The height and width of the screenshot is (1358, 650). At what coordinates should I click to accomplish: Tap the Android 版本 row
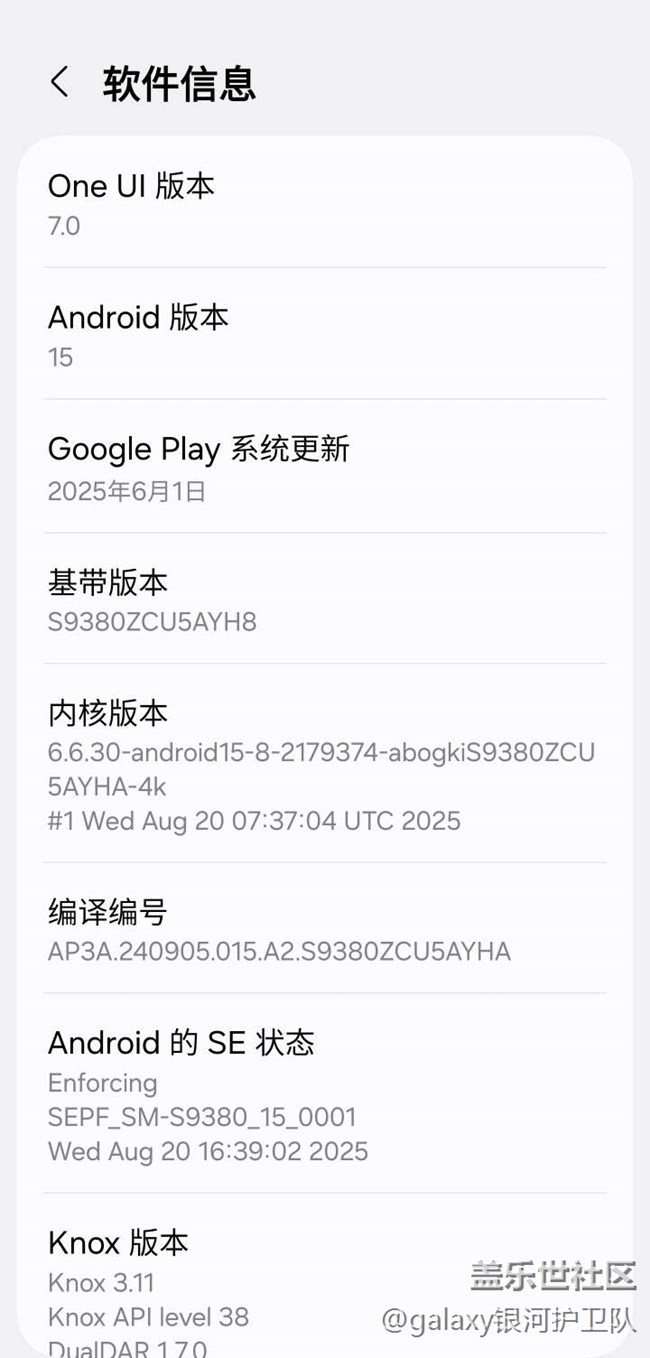click(x=324, y=335)
